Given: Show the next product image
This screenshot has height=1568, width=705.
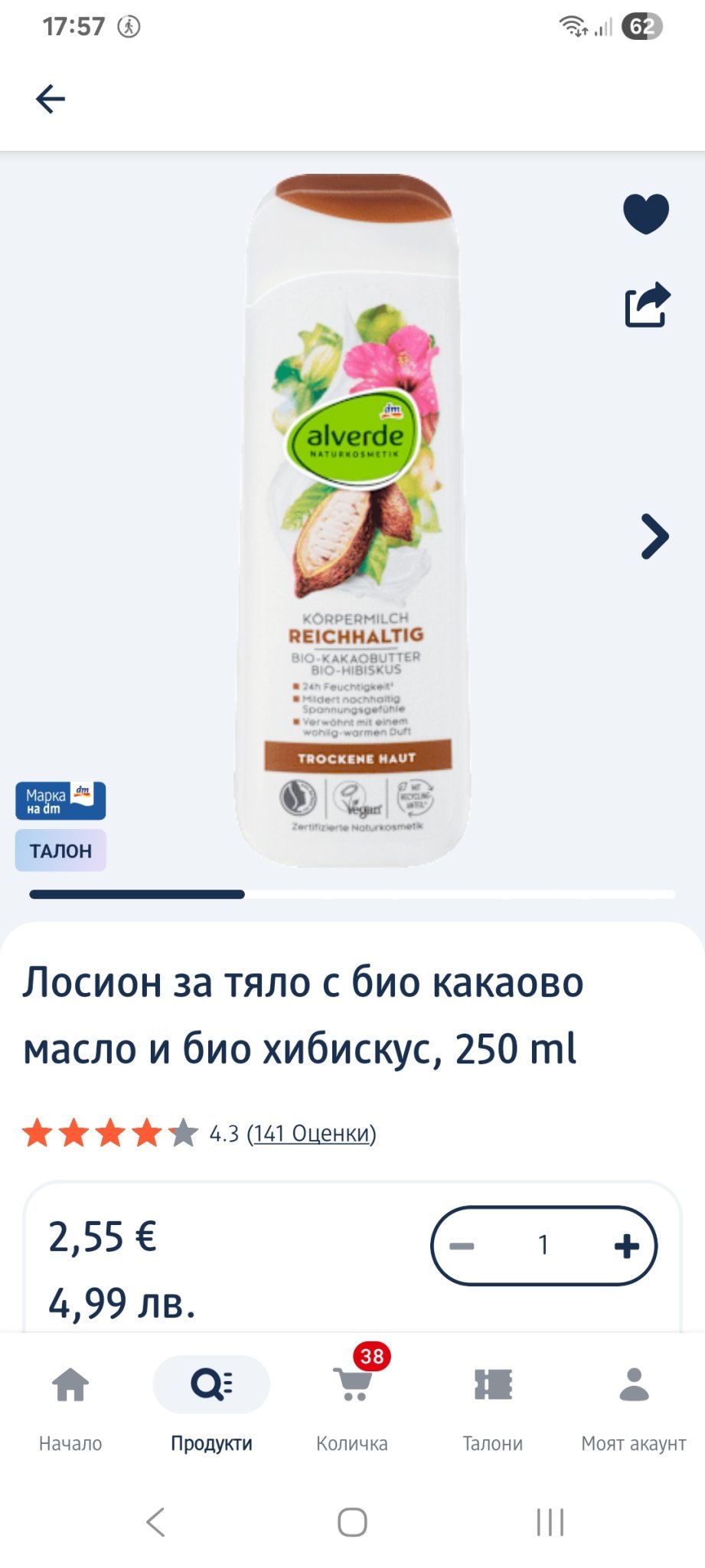Looking at the screenshot, I should tap(654, 536).
